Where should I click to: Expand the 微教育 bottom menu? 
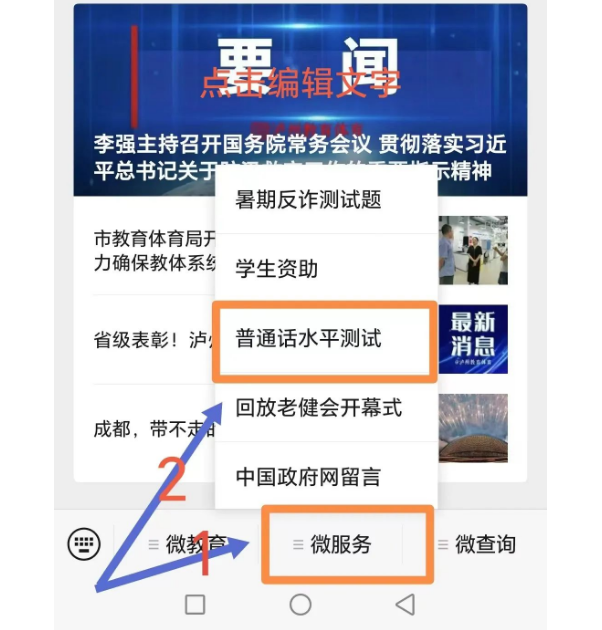click(x=190, y=545)
